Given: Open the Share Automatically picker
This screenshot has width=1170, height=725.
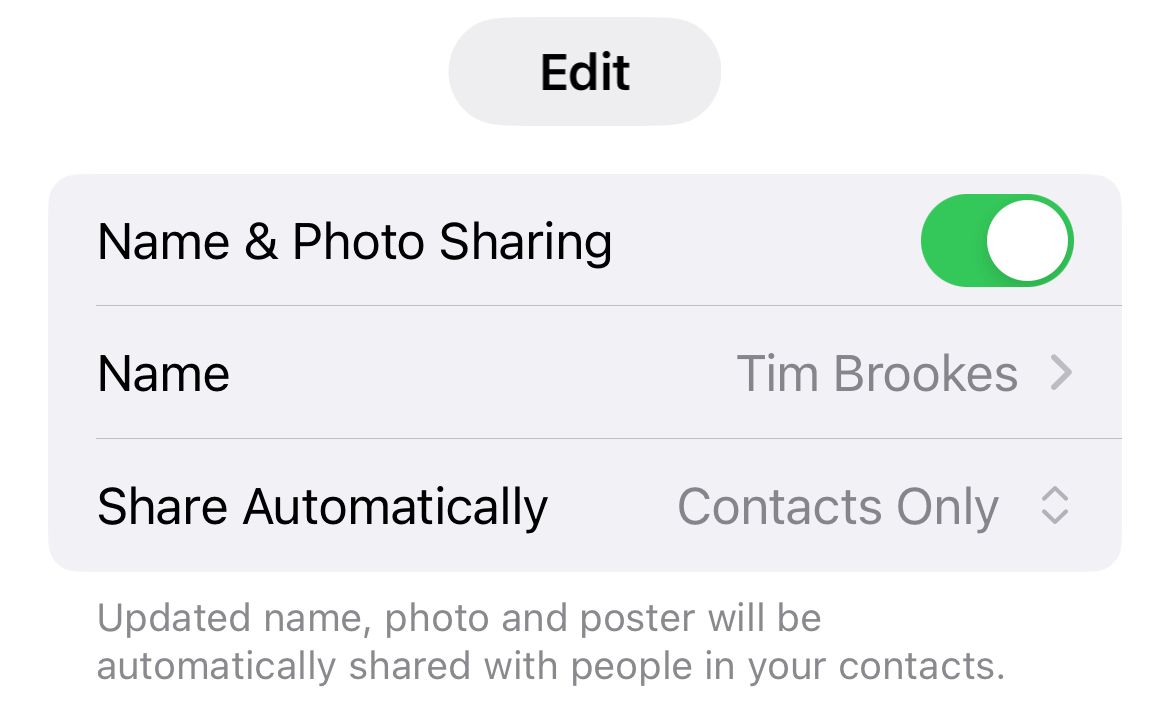Looking at the screenshot, I should (870, 506).
